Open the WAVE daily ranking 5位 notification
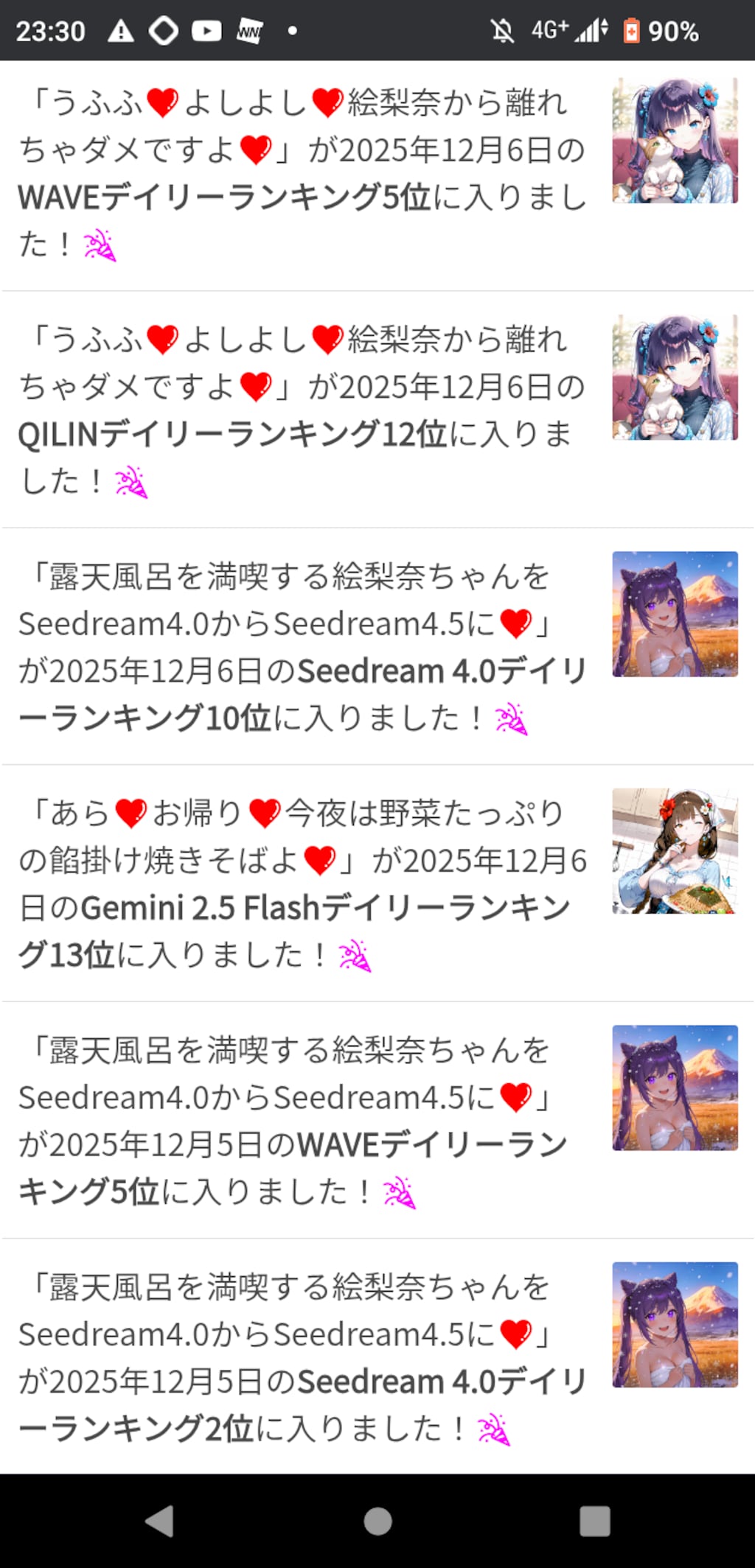 coord(295,169)
